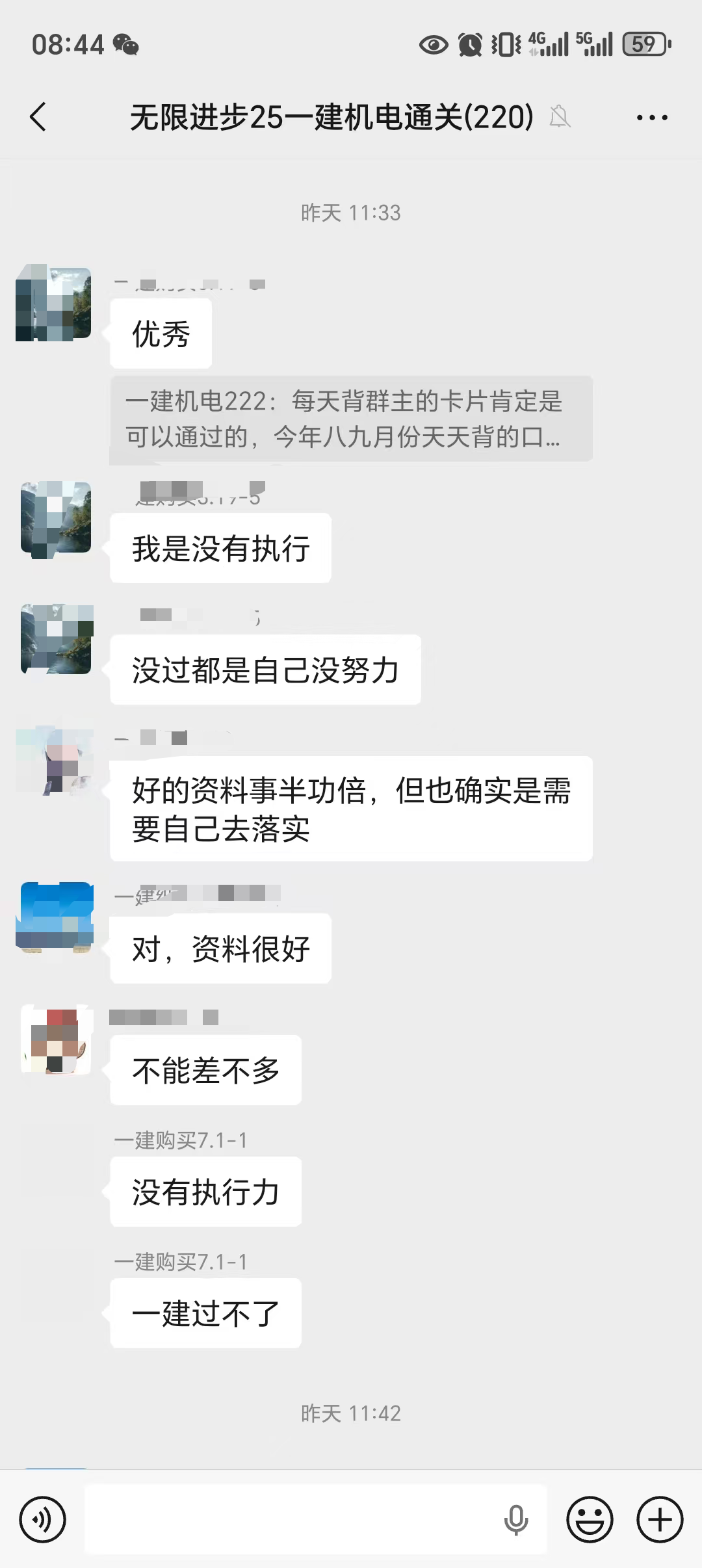Open profile of 对，资料很好 sender
This screenshot has width=702, height=1568.
click(56, 917)
